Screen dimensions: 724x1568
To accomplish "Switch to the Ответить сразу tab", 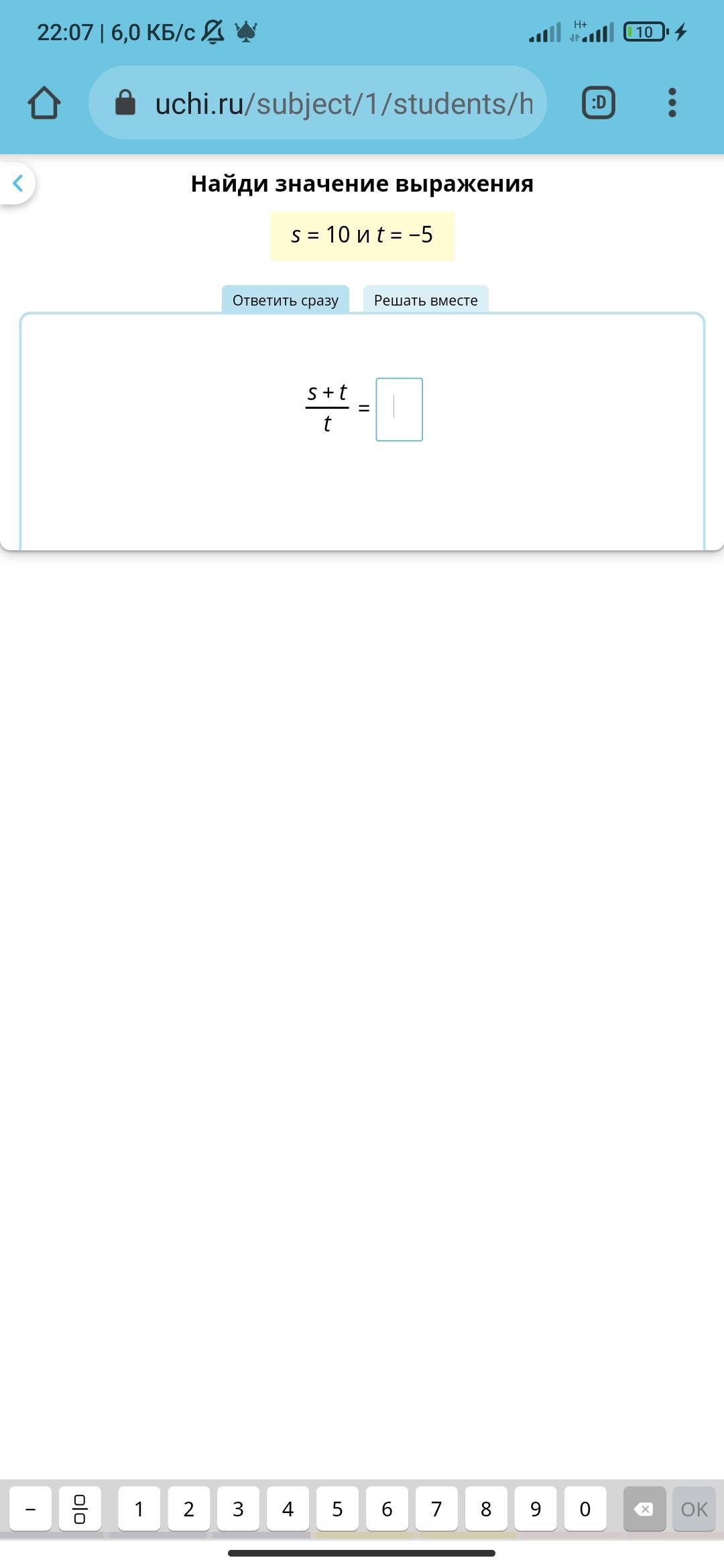I will coord(285,300).
